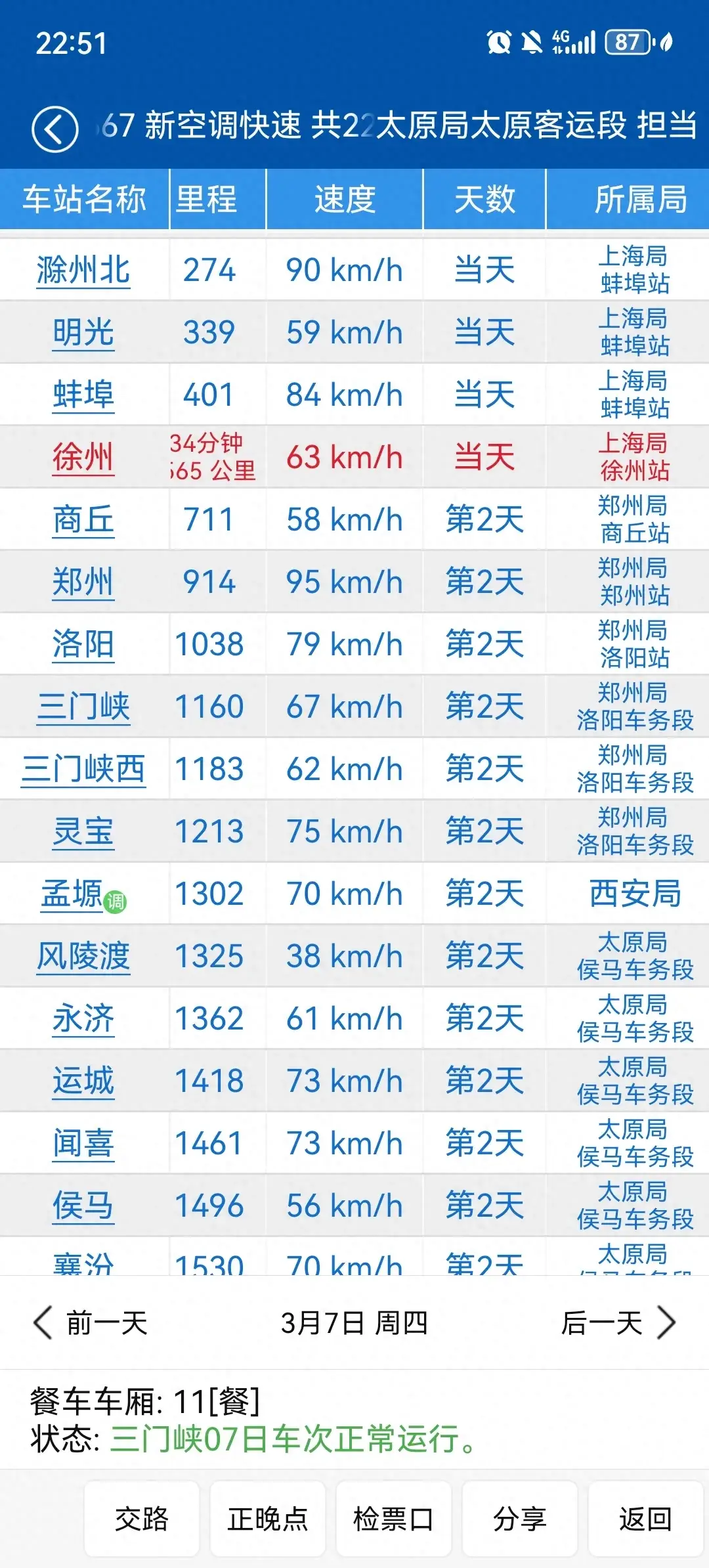Go to the next day (后一天)
Screen dimensions: 709x1568
point(618,1323)
